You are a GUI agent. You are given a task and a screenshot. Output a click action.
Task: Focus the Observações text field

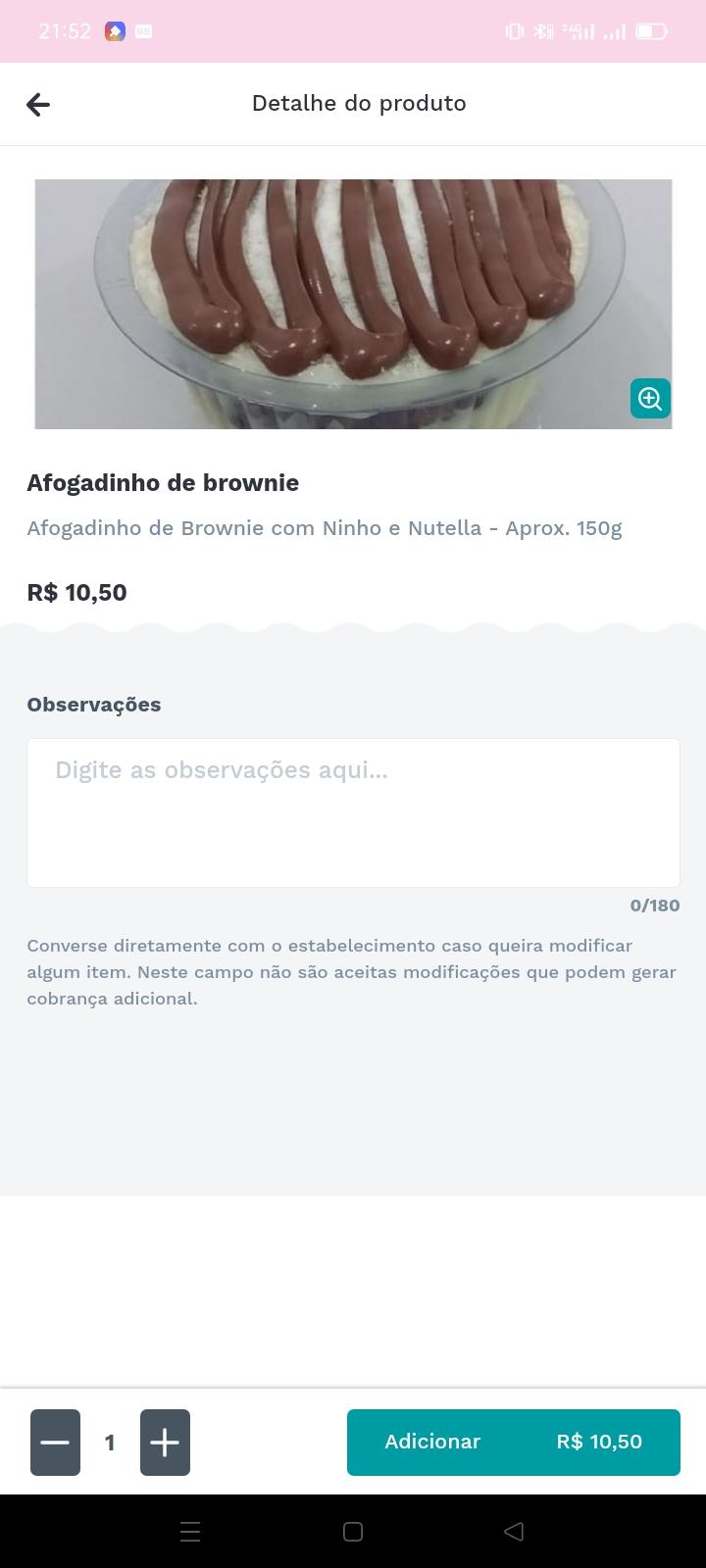[353, 812]
